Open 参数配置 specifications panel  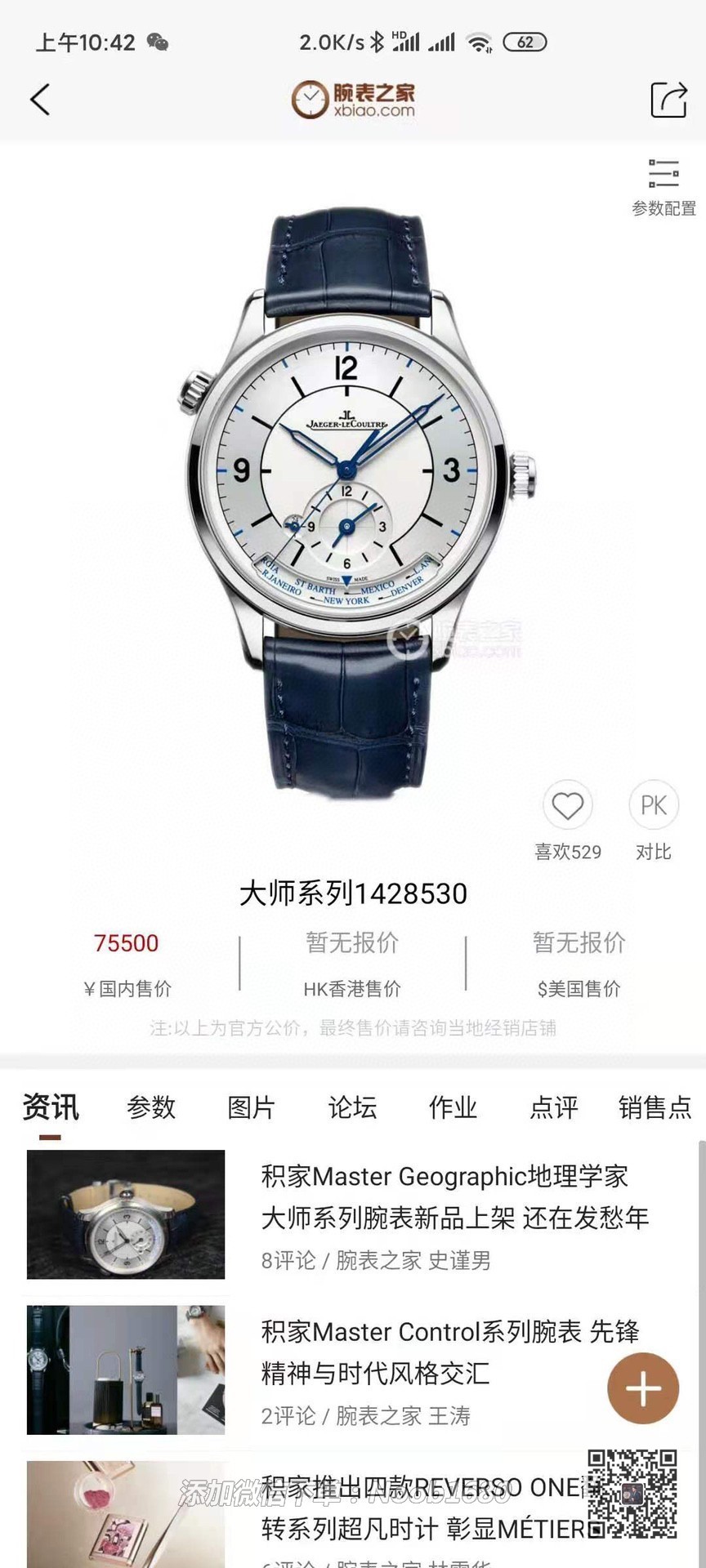[664, 187]
